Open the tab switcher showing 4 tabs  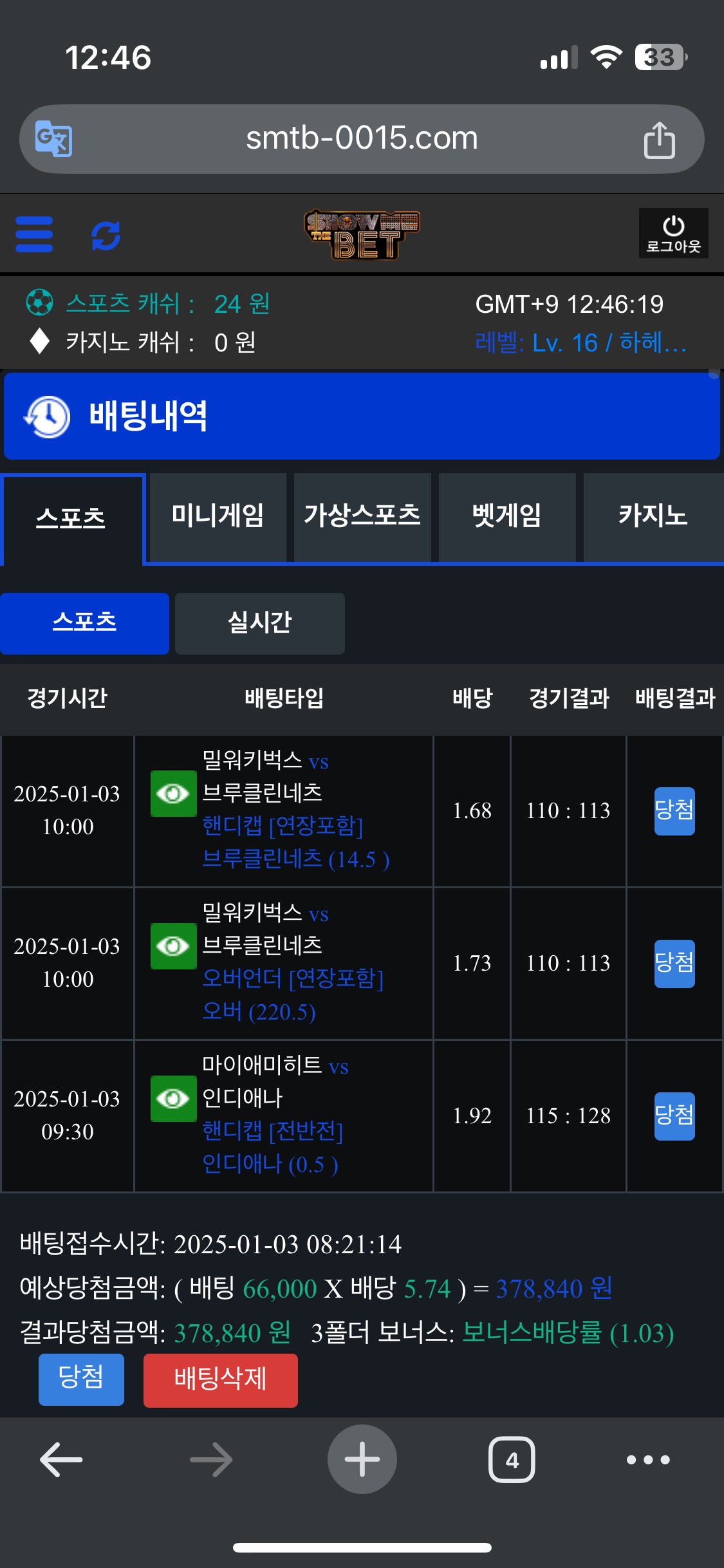pos(512,1459)
